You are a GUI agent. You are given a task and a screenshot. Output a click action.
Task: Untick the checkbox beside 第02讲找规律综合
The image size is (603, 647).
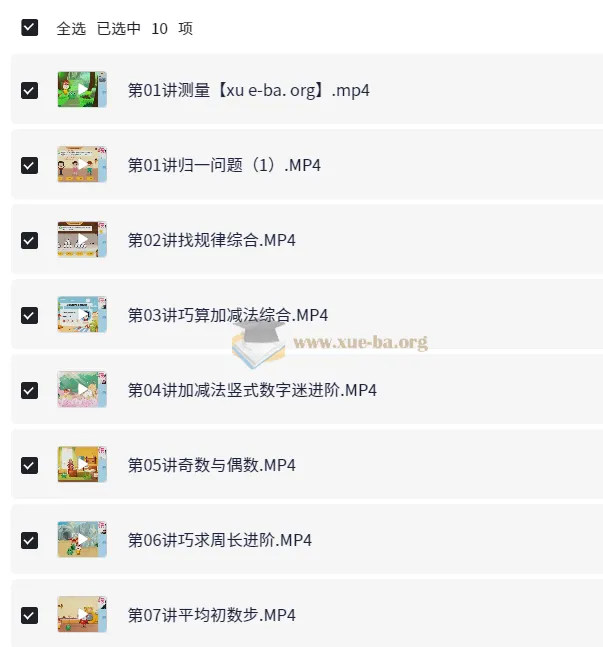point(30,240)
